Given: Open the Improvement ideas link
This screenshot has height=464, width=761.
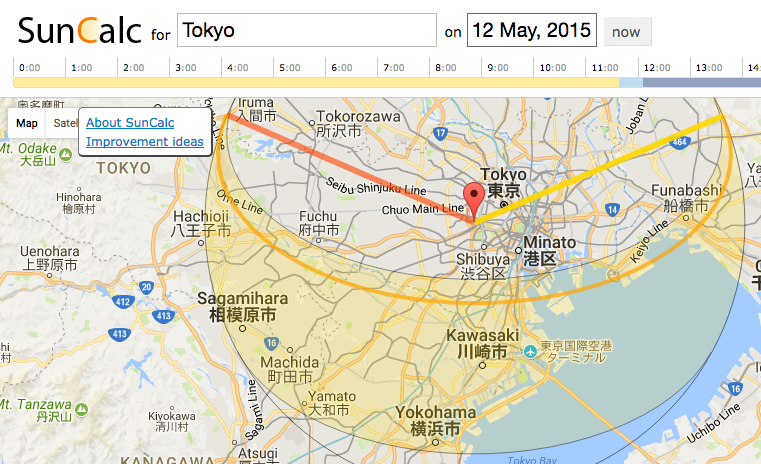Looking at the screenshot, I should pyautogui.click(x=145, y=142).
